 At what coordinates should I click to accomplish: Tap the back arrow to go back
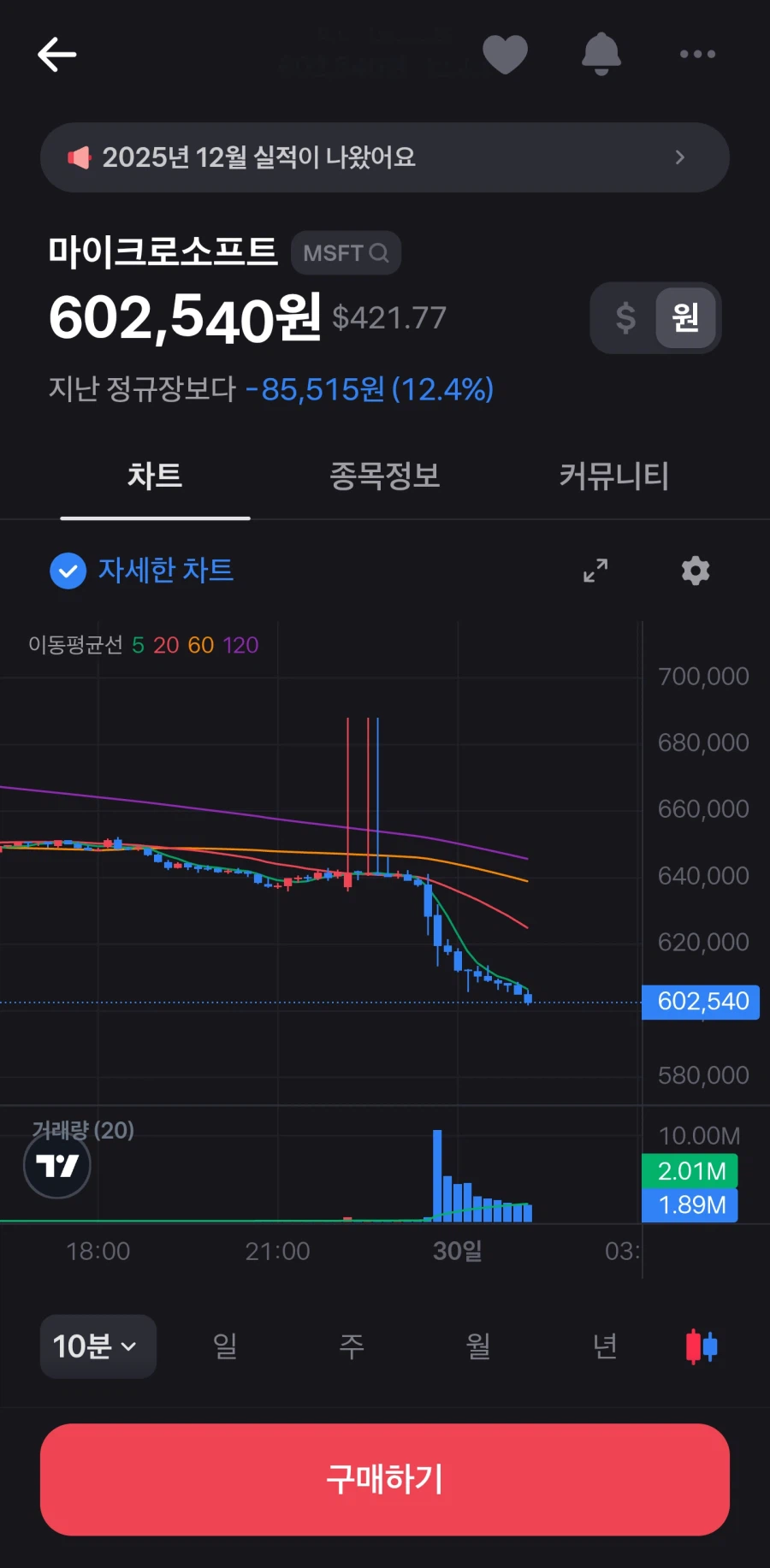[x=56, y=54]
